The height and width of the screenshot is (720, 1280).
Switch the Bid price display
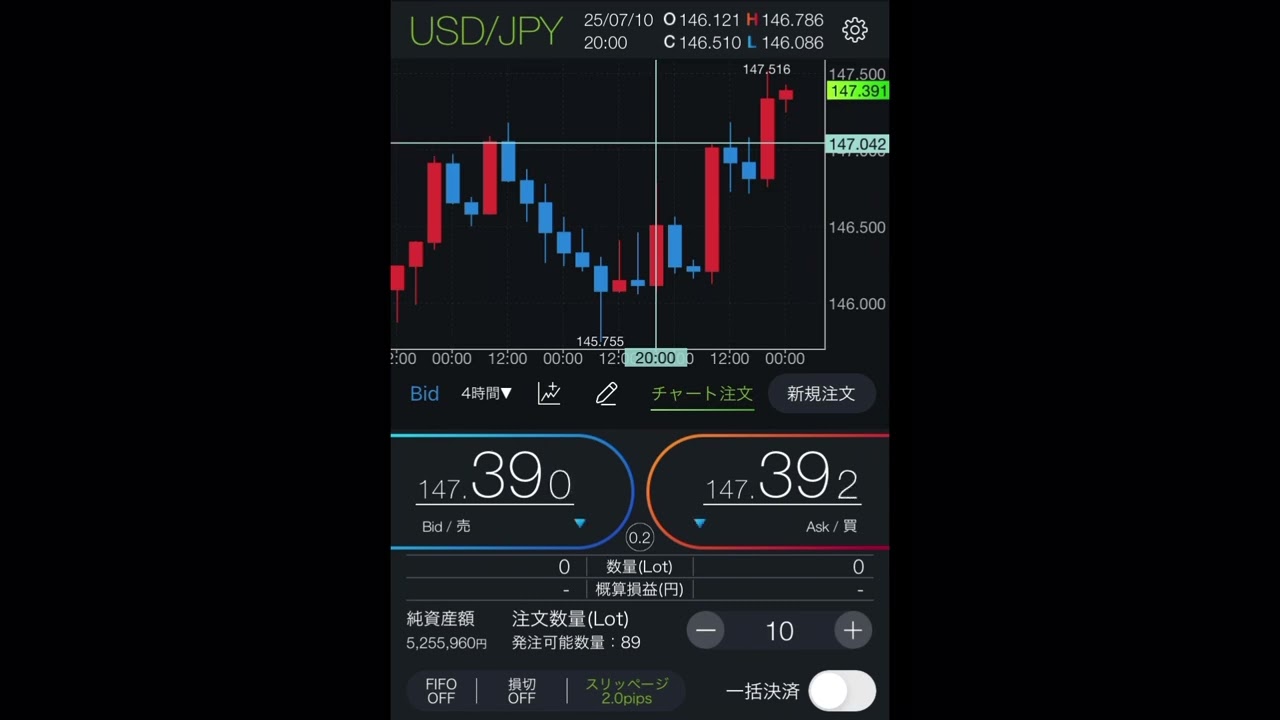pyautogui.click(x=424, y=394)
